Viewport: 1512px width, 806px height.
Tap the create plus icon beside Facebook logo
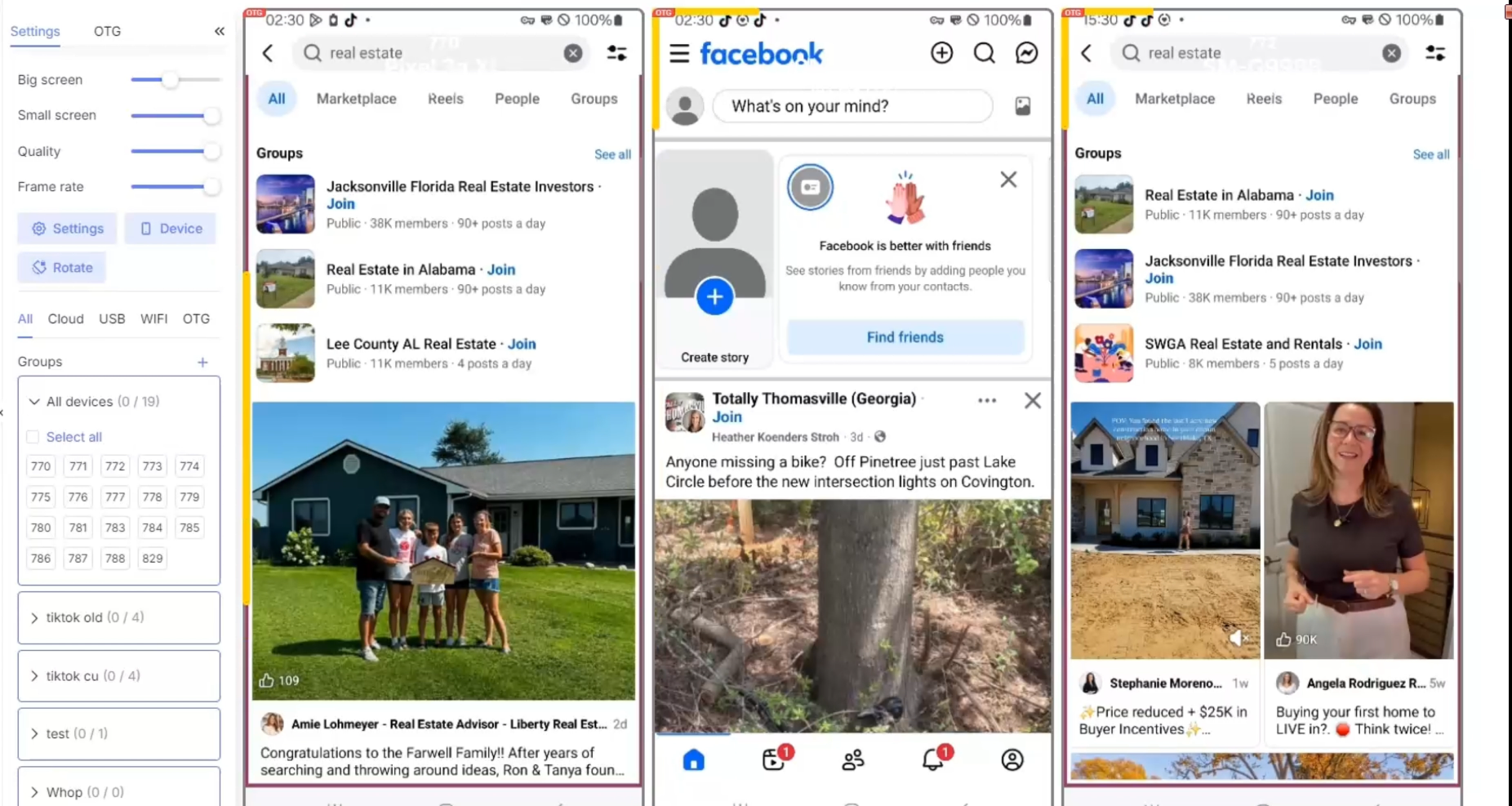coord(941,53)
